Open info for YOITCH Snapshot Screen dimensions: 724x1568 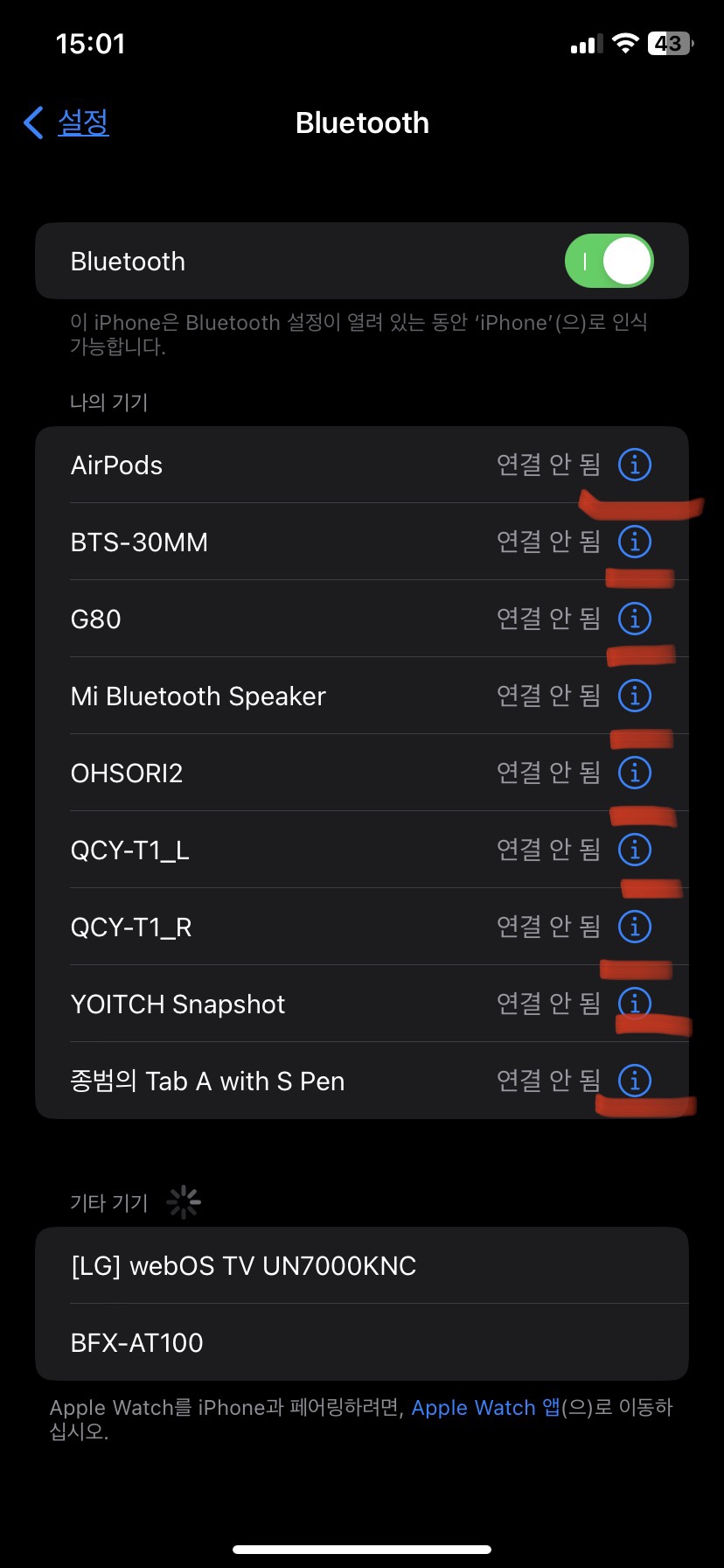635,1003
